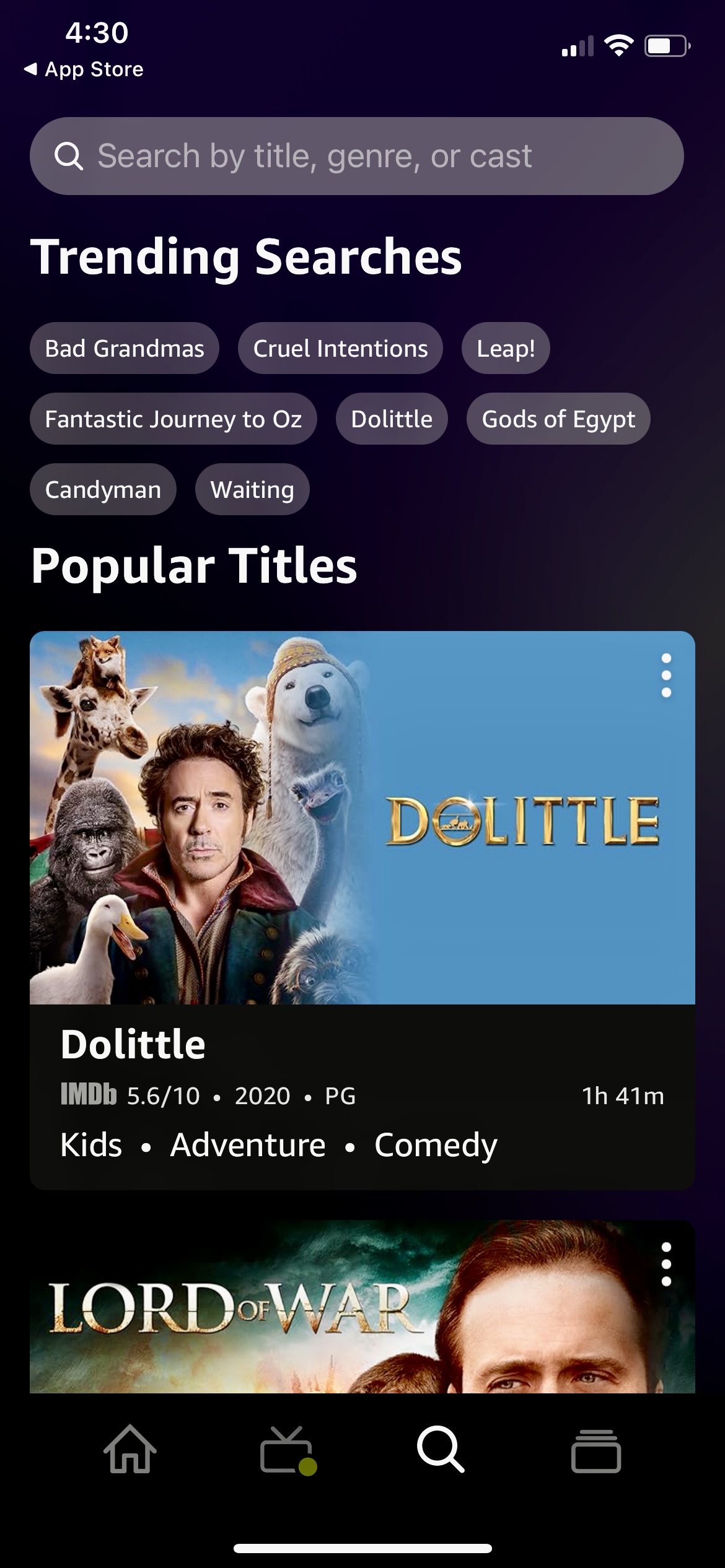Return to the App Store
This screenshot has height=1568, width=725.
(83, 69)
